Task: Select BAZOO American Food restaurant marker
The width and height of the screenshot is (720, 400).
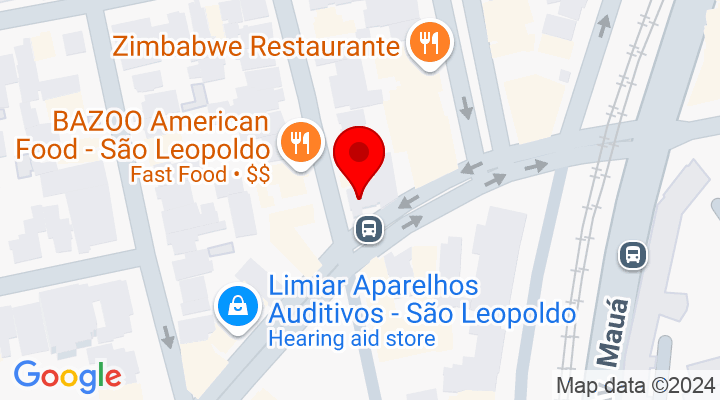Action: [300, 141]
